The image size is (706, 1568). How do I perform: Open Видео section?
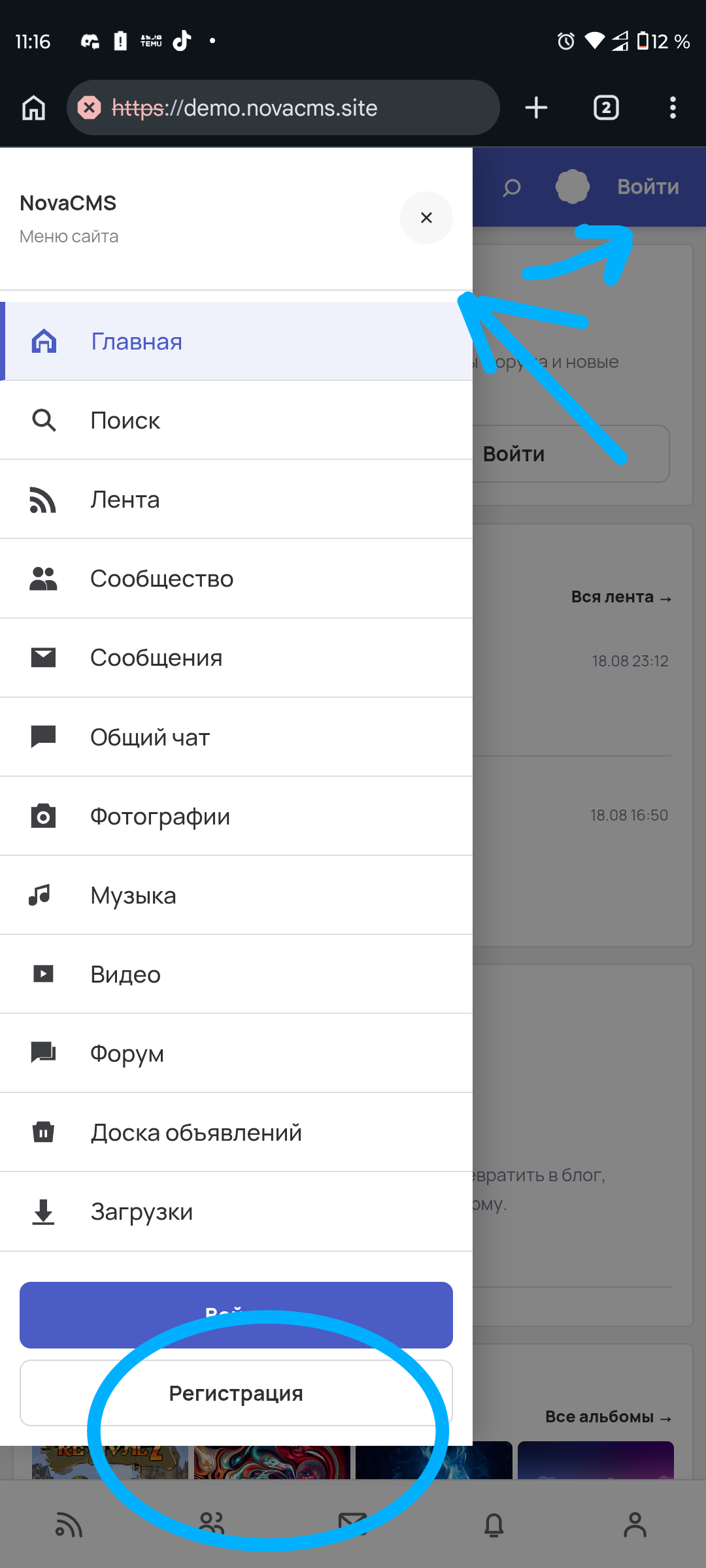point(236,974)
